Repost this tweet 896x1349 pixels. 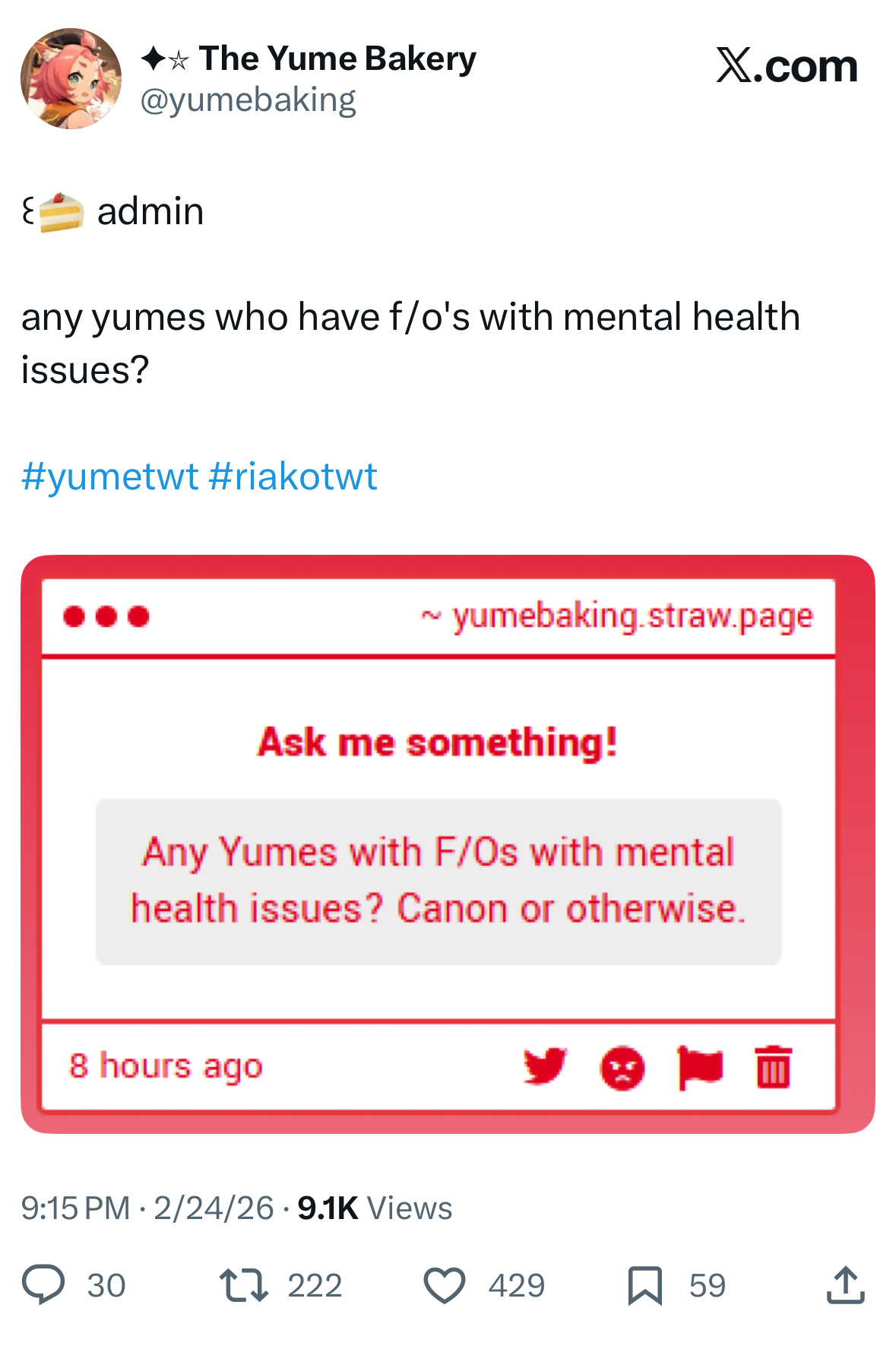tap(243, 1284)
